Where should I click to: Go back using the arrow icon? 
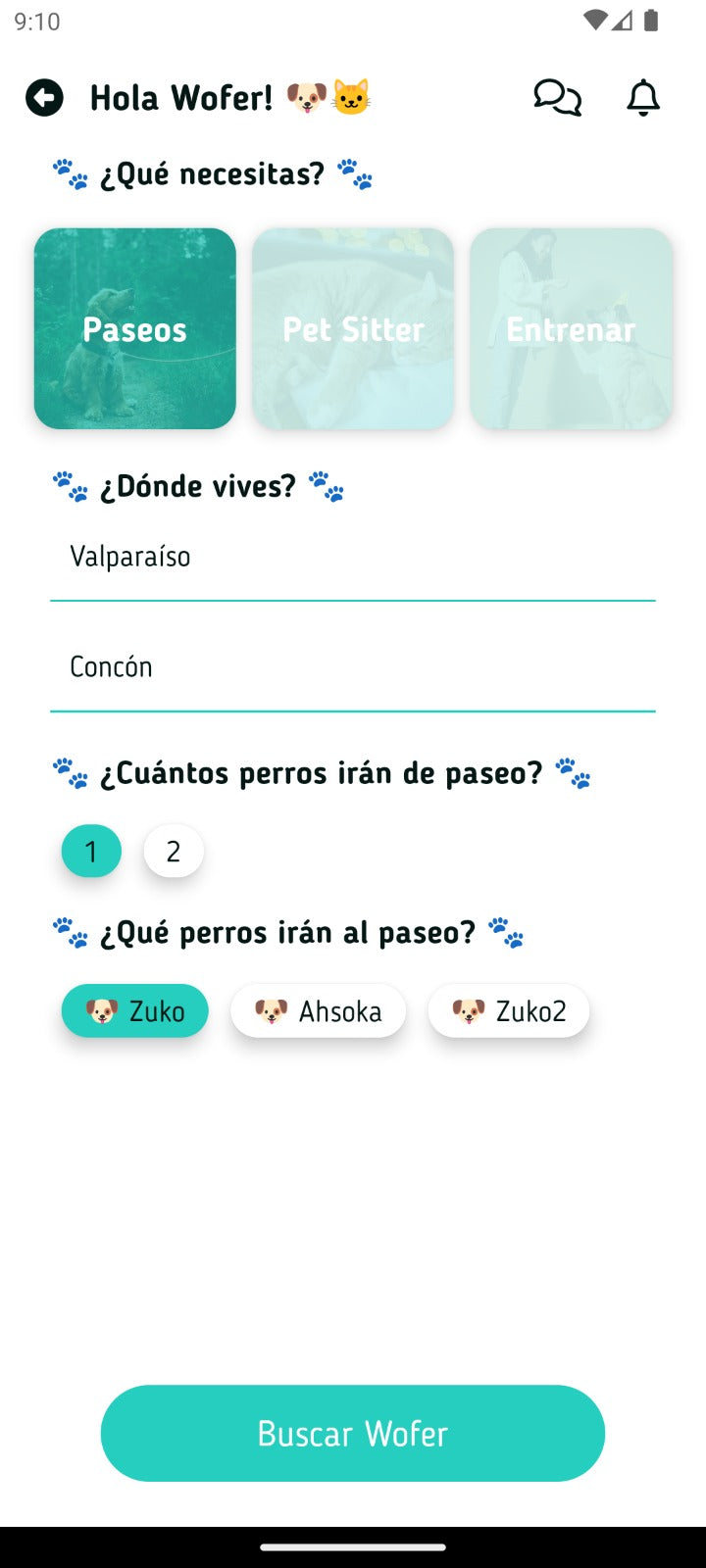click(x=44, y=98)
